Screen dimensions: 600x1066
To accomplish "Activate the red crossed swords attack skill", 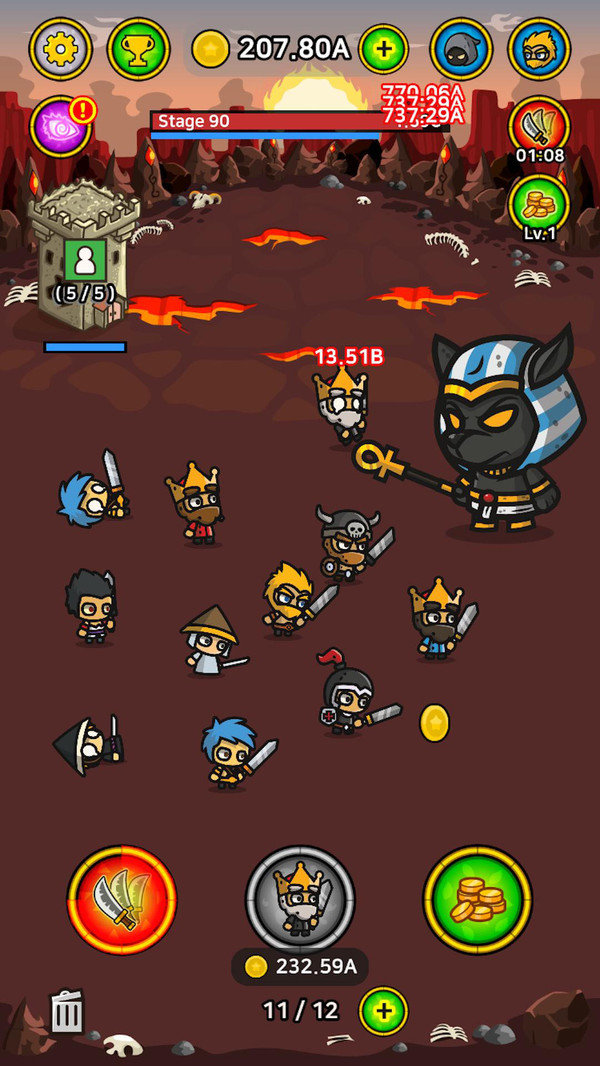I will click(x=122, y=899).
